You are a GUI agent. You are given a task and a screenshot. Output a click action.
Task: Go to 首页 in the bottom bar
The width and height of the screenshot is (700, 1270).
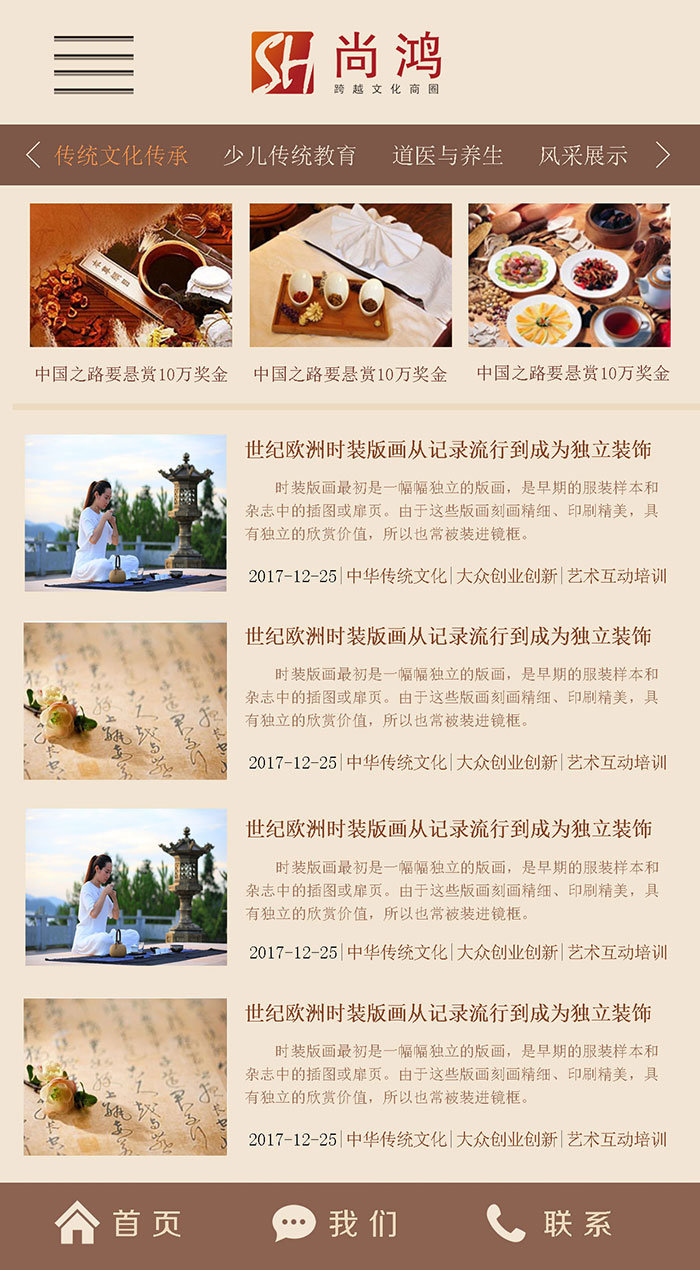click(118, 1223)
